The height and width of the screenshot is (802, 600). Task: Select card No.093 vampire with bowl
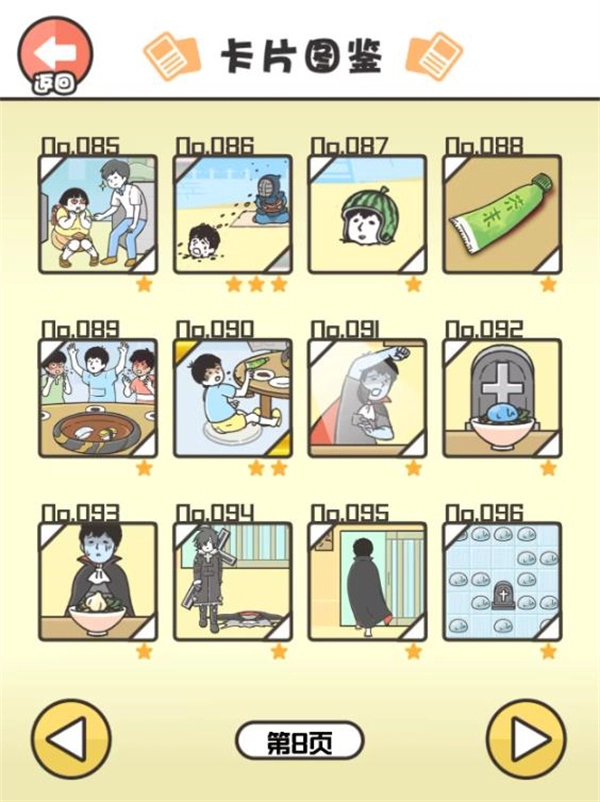pos(98,581)
